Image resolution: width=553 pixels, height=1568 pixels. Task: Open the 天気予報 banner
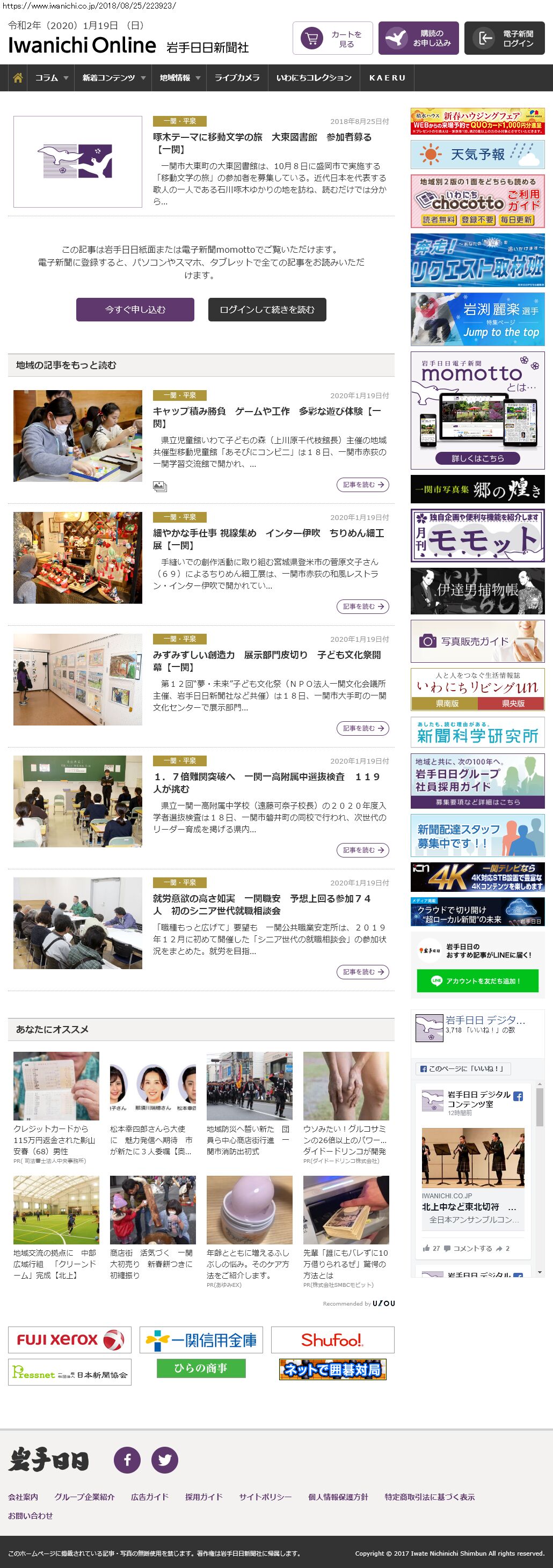pos(477,155)
